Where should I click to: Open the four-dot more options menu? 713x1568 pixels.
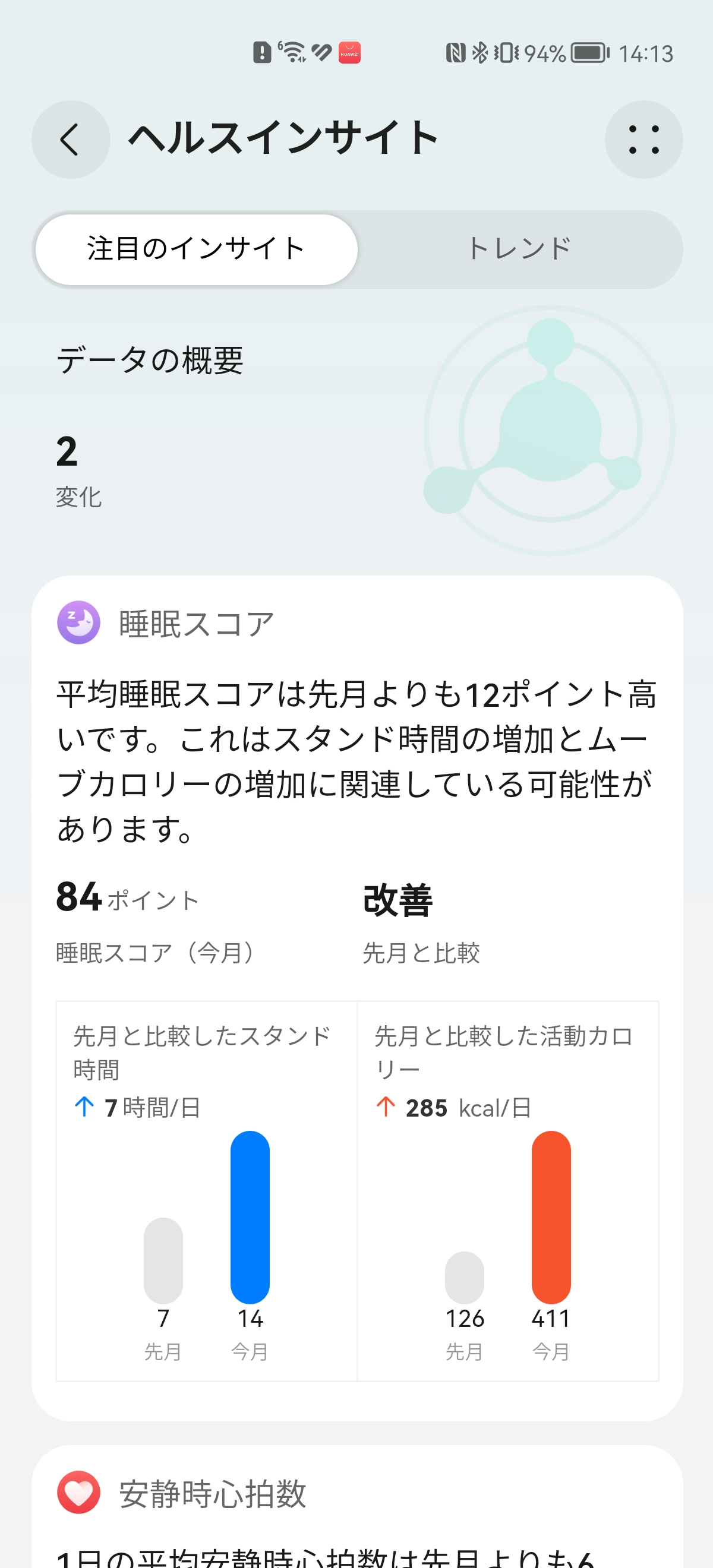[643, 140]
